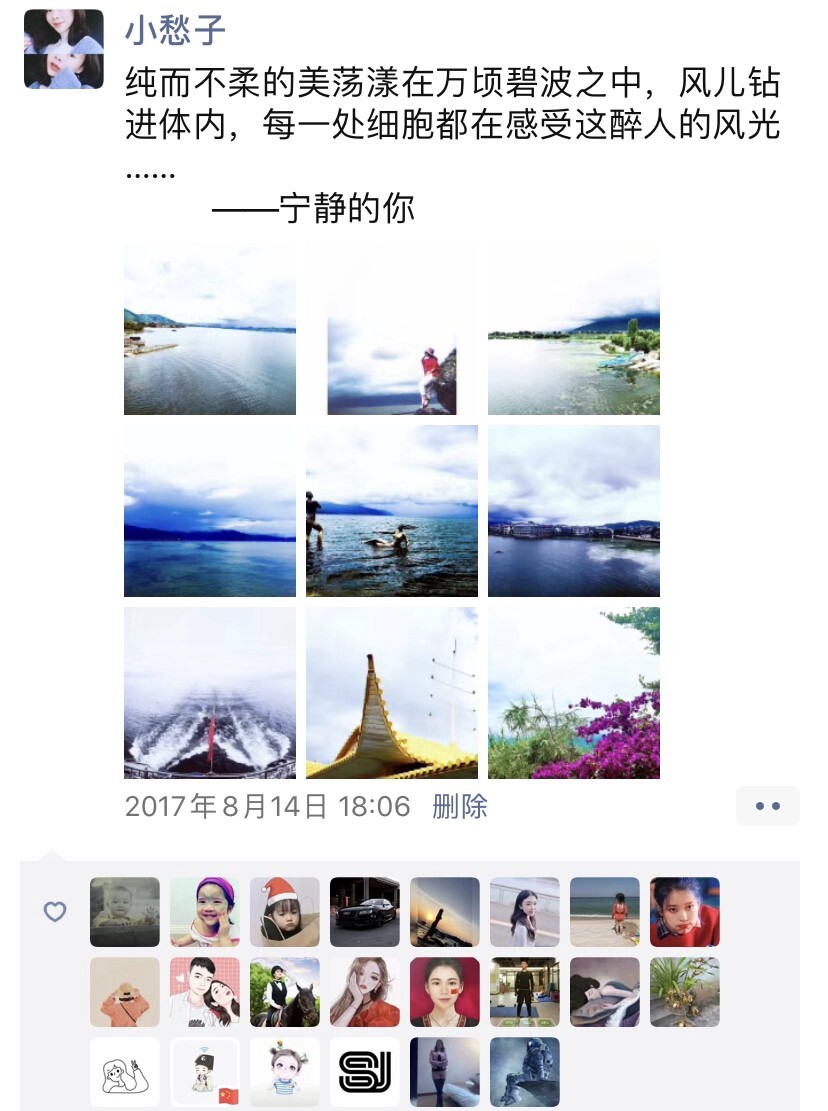Open the black car avatar in likes

coord(365,912)
